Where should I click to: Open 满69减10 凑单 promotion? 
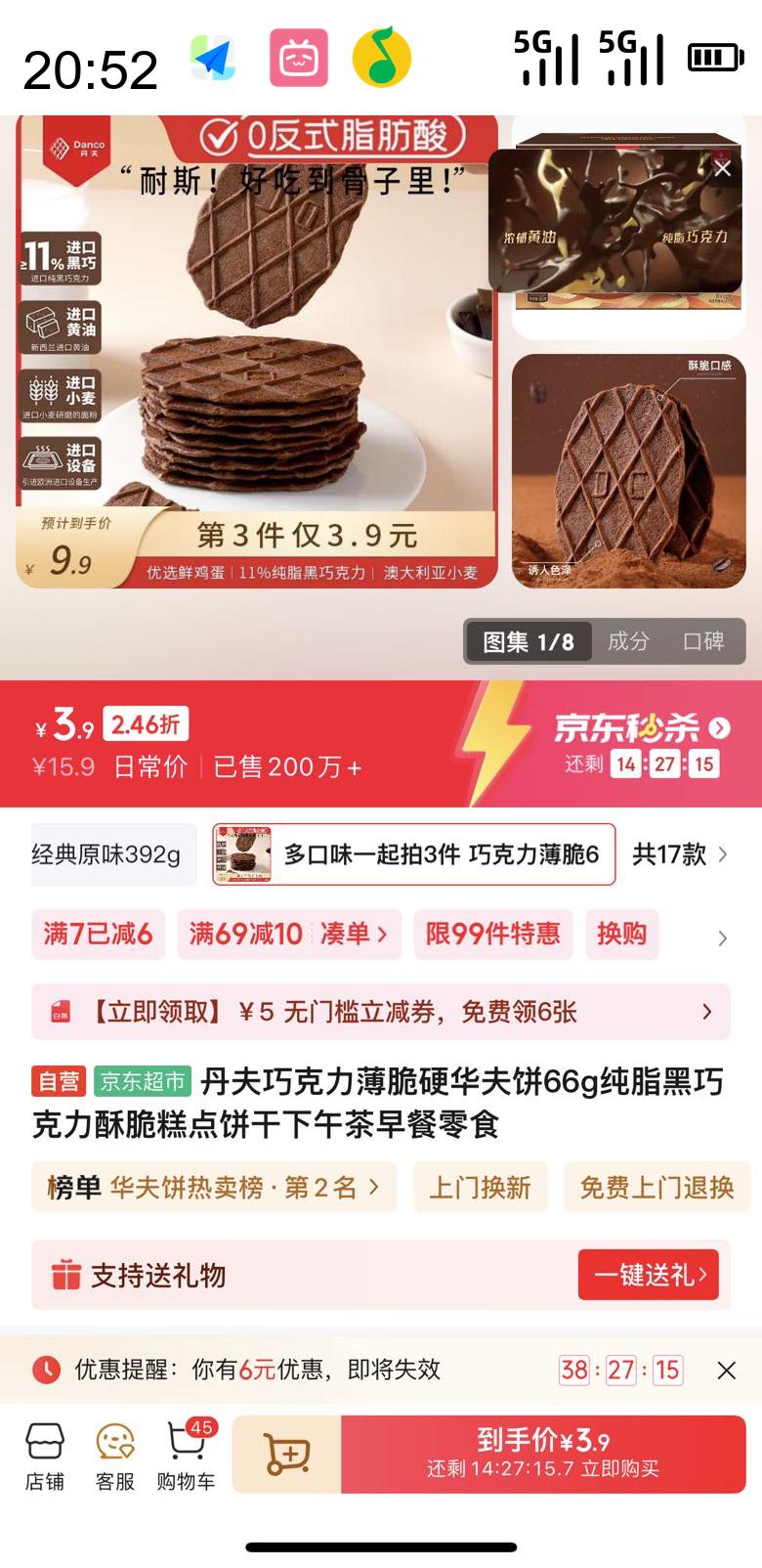[x=288, y=934]
